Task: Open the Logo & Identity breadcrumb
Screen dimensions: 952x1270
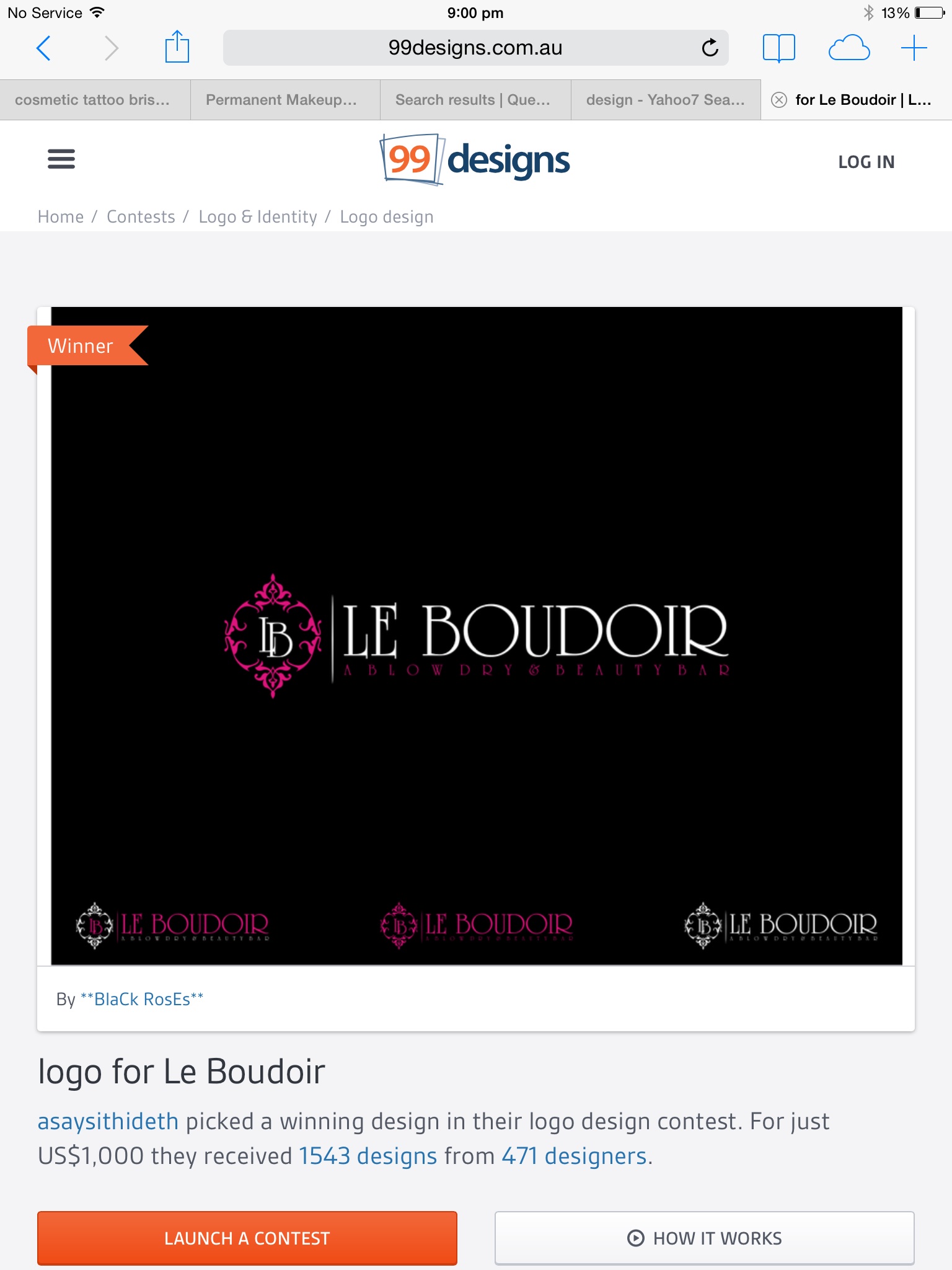Action: click(258, 217)
